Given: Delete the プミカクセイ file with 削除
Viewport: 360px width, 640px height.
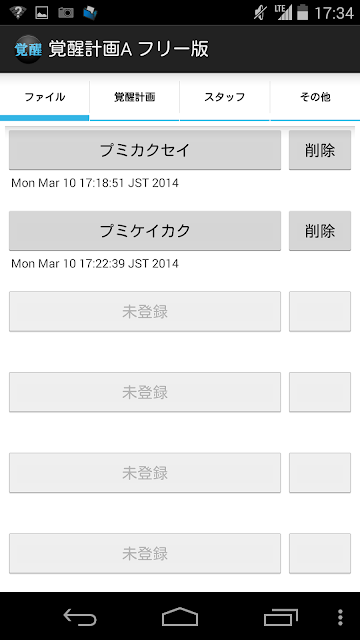Looking at the screenshot, I should 320,150.
